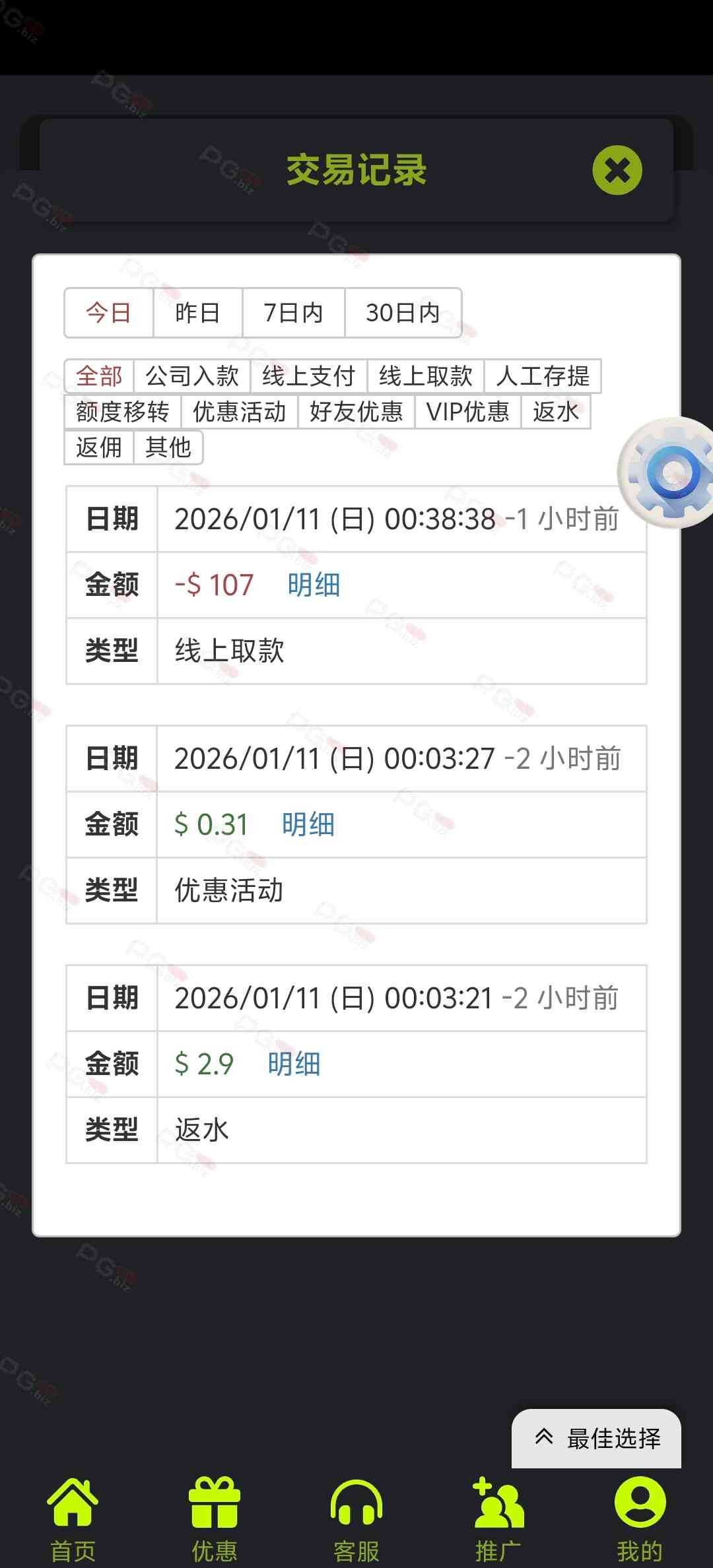Switch to 7日内 records
This screenshot has height=1568, width=713.
pos(293,313)
